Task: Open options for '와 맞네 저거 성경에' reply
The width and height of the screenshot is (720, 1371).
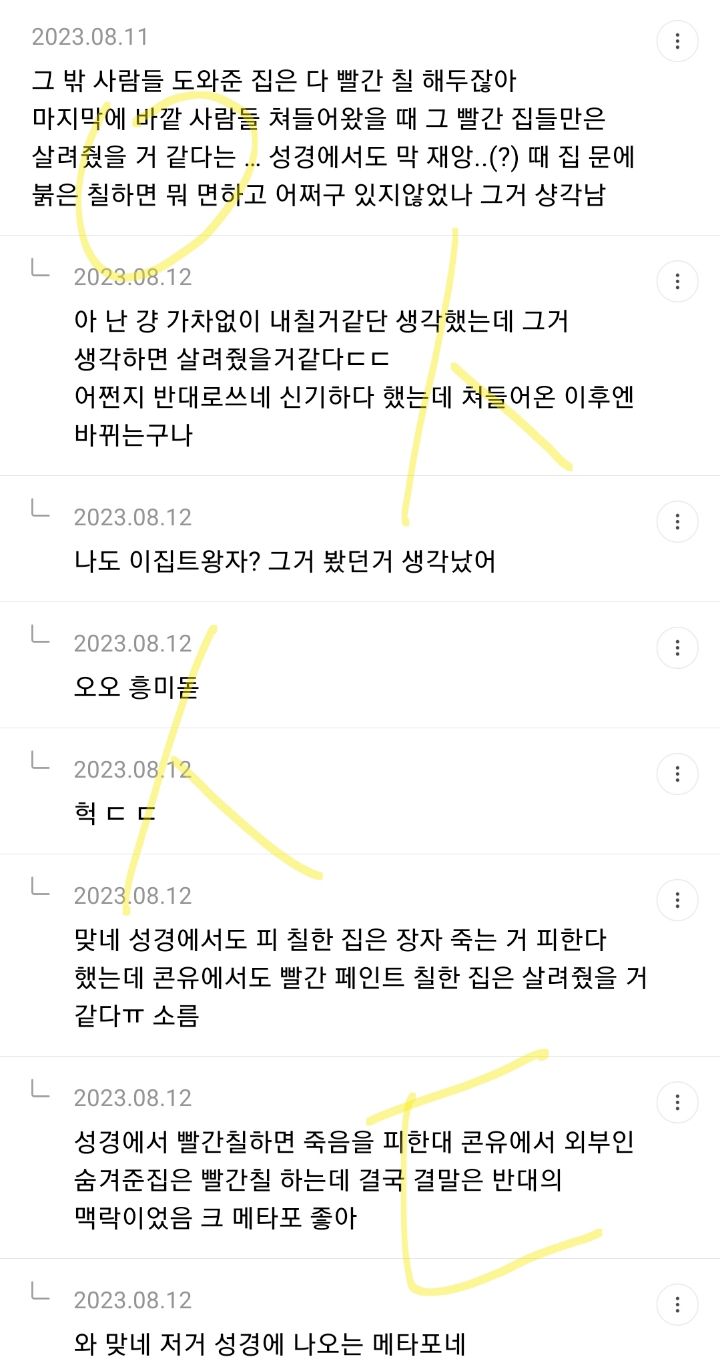Action: click(x=677, y=1304)
